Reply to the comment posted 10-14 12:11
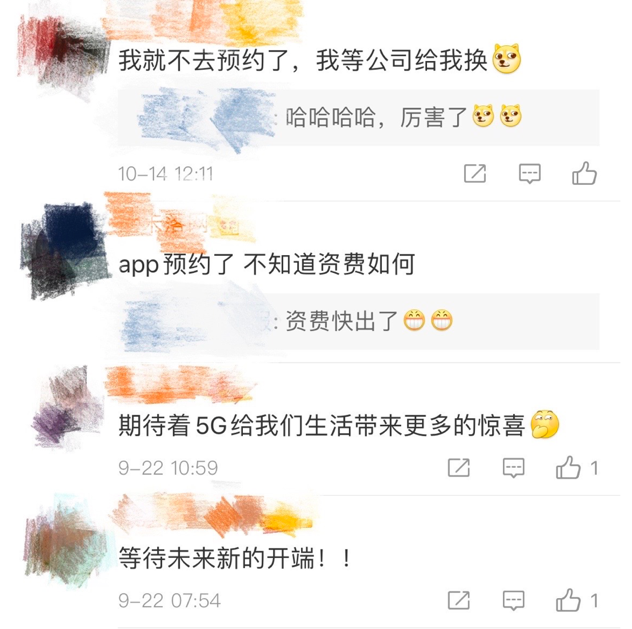Screen dimensions: 632x629 (x=529, y=173)
